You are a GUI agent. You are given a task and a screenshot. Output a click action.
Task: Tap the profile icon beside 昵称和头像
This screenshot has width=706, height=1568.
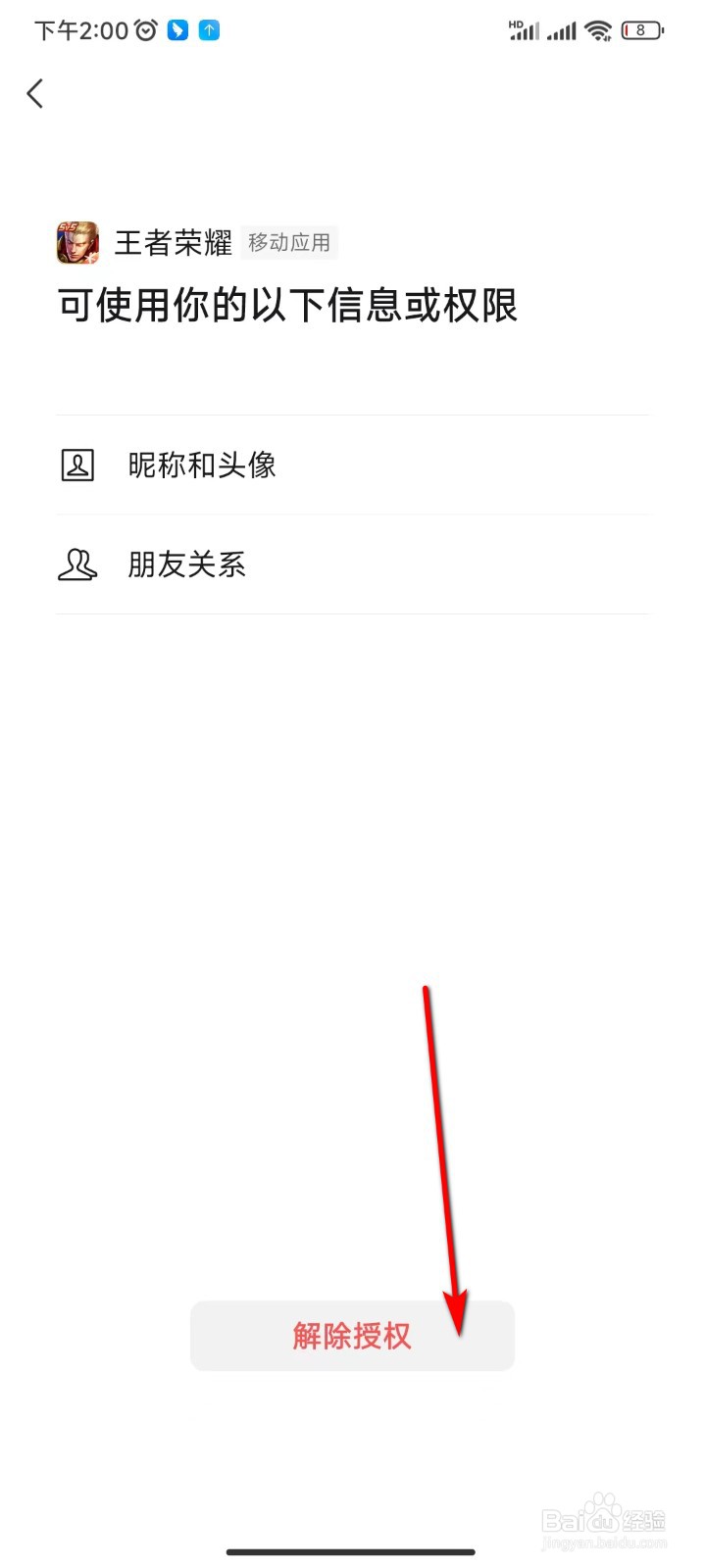(x=76, y=464)
